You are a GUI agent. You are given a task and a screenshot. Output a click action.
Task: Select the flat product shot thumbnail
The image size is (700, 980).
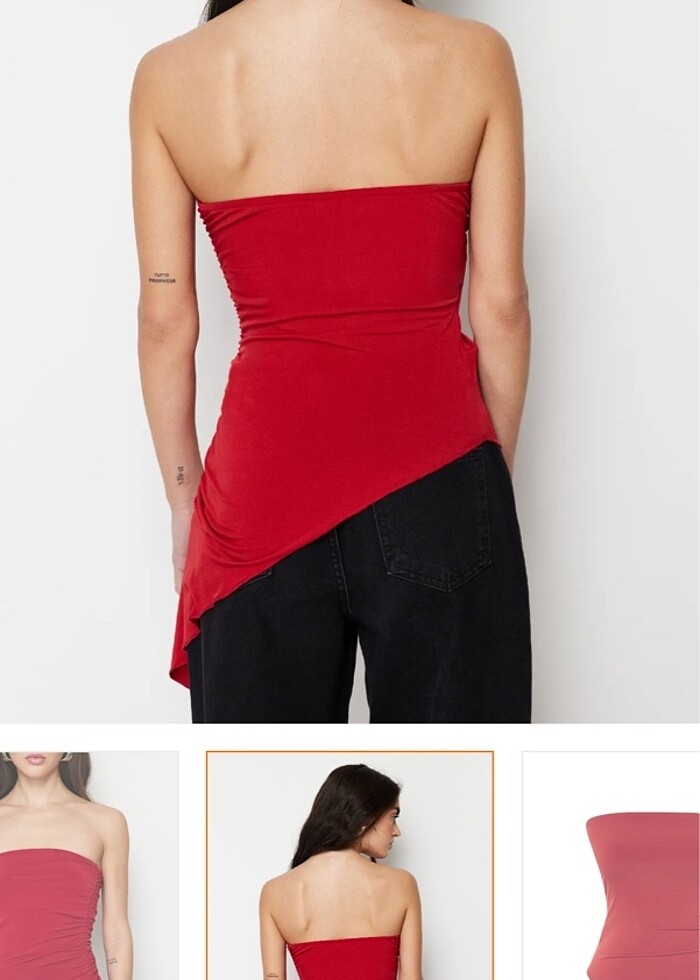[612, 866]
